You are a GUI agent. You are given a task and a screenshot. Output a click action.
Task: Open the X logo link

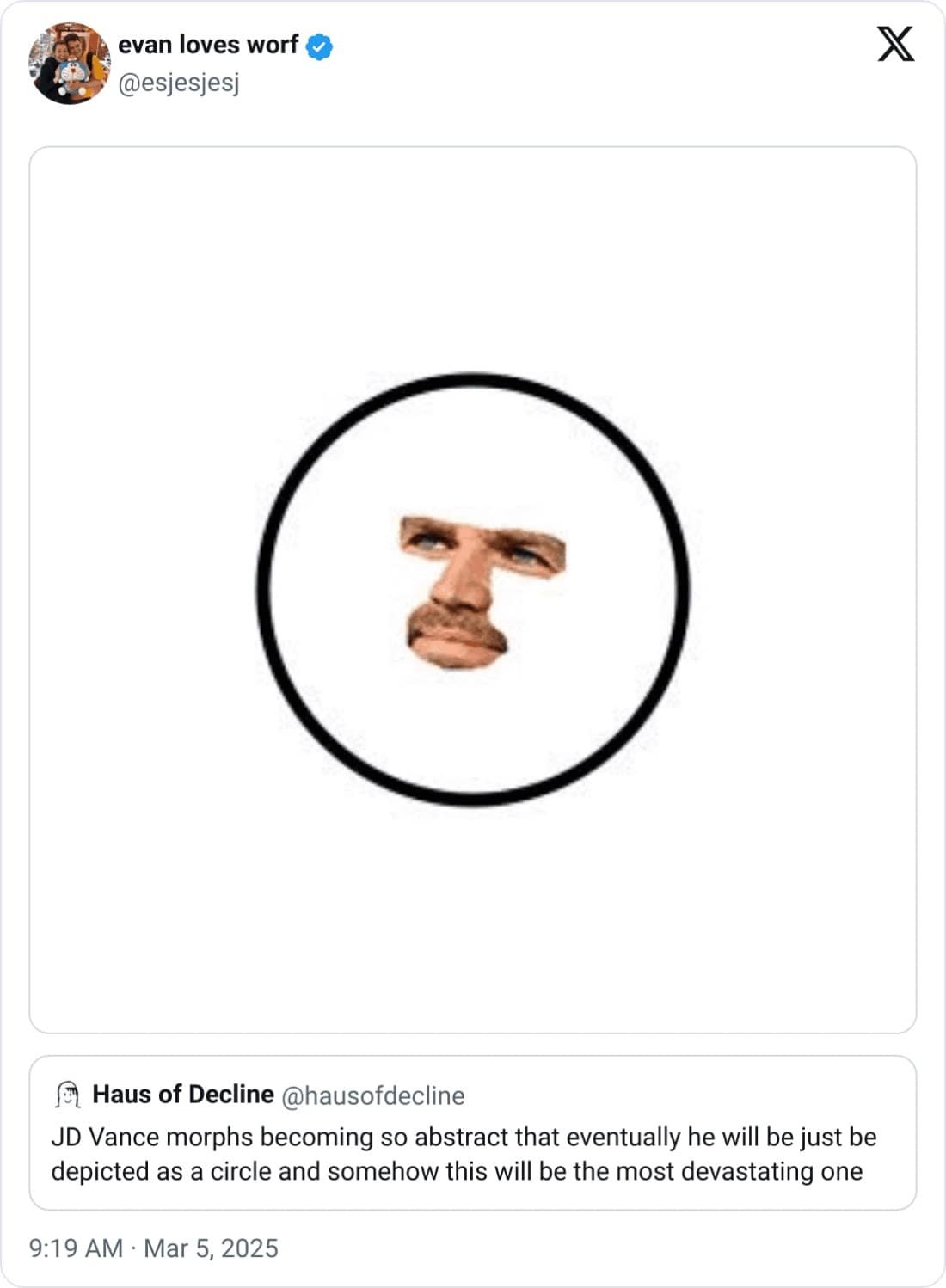tap(895, 44)
